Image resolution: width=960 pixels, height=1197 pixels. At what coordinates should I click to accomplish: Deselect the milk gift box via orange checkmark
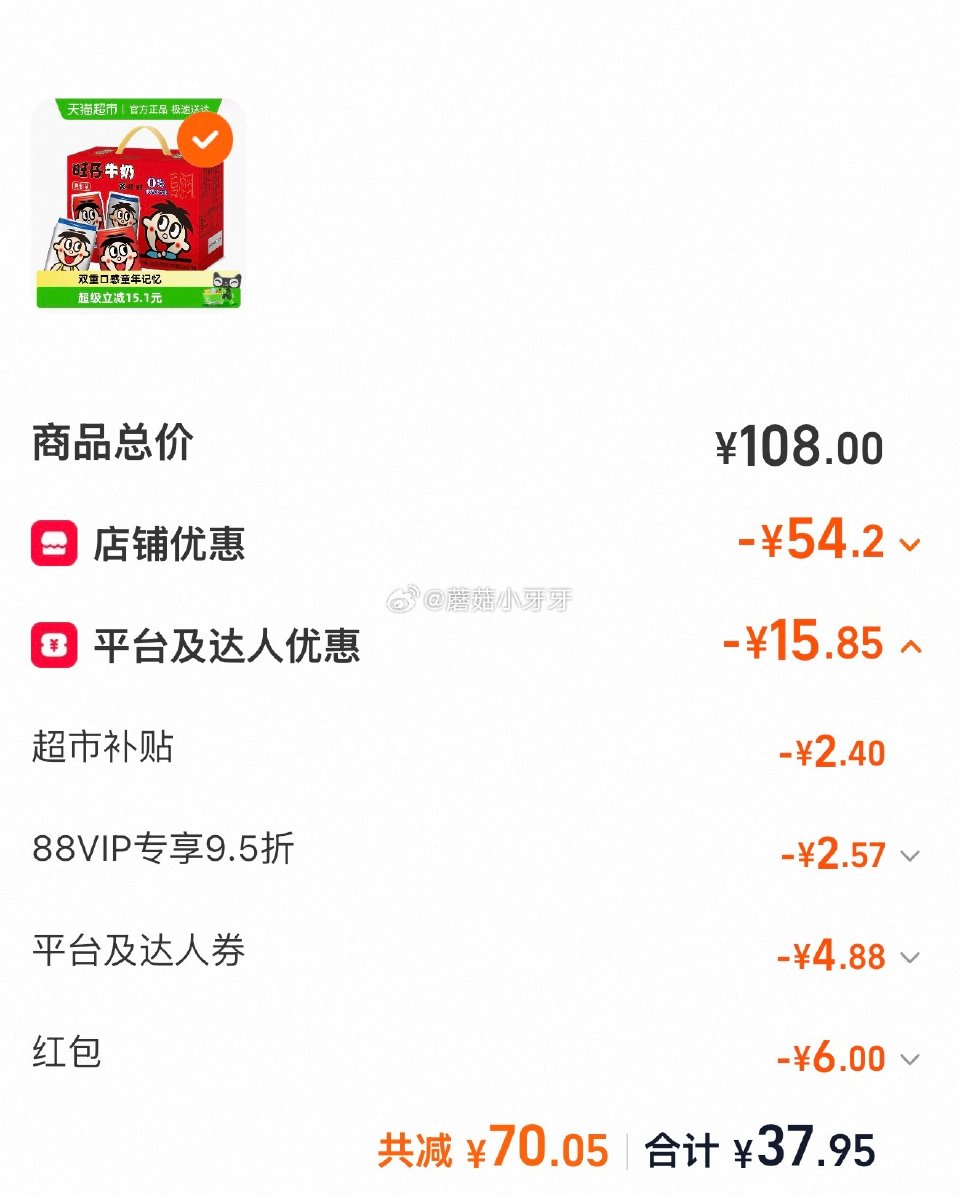[x=205, y=139]
